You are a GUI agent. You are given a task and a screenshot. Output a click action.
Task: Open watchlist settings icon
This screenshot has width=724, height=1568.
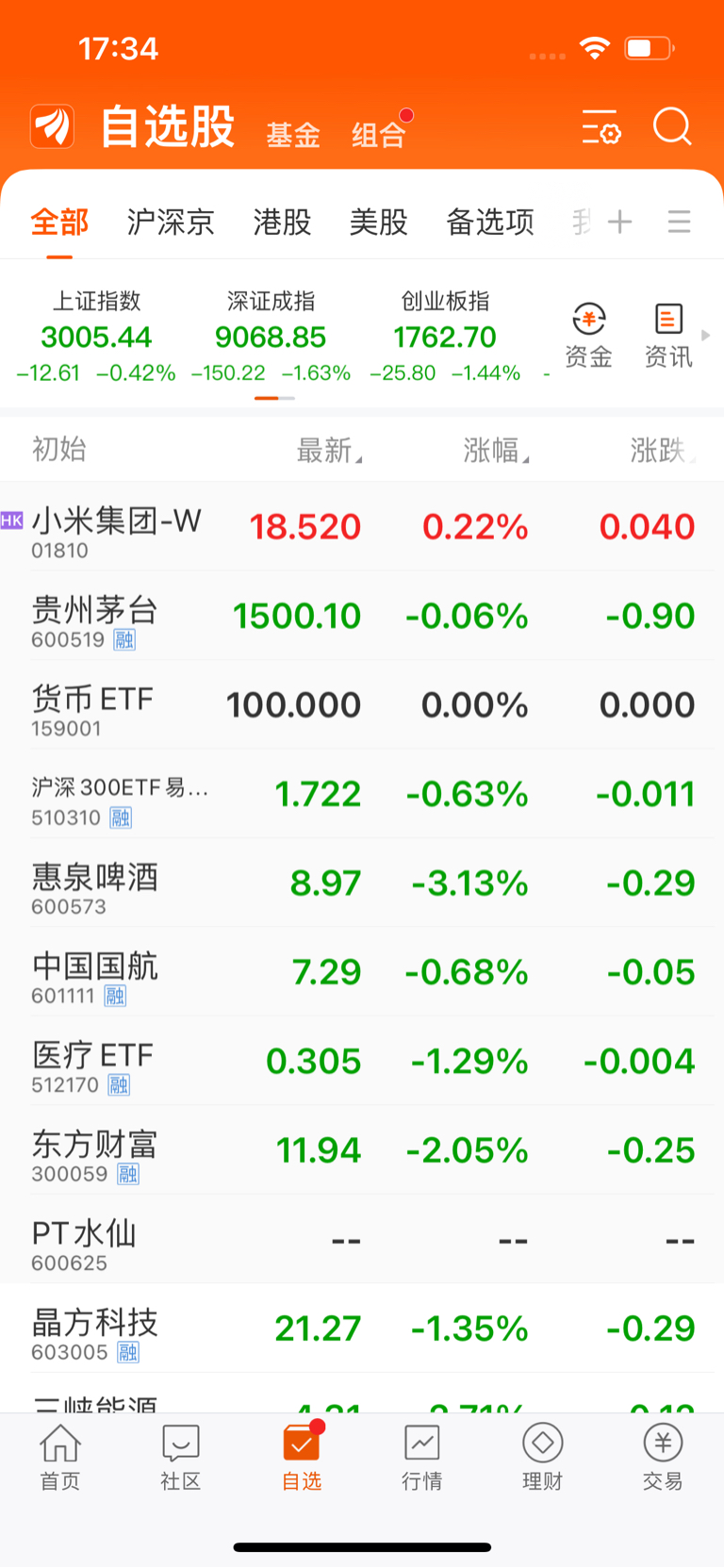pyautogui.click(x=601, y=126)
